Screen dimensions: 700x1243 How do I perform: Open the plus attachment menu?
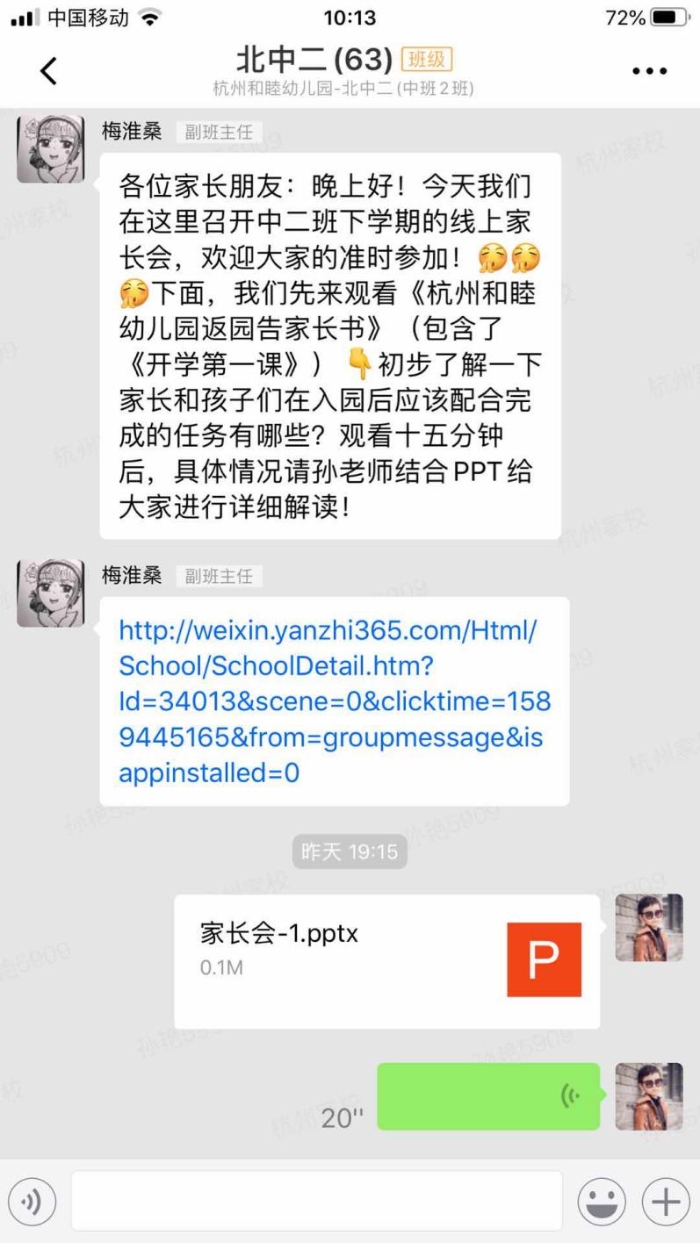point(665,1201)
